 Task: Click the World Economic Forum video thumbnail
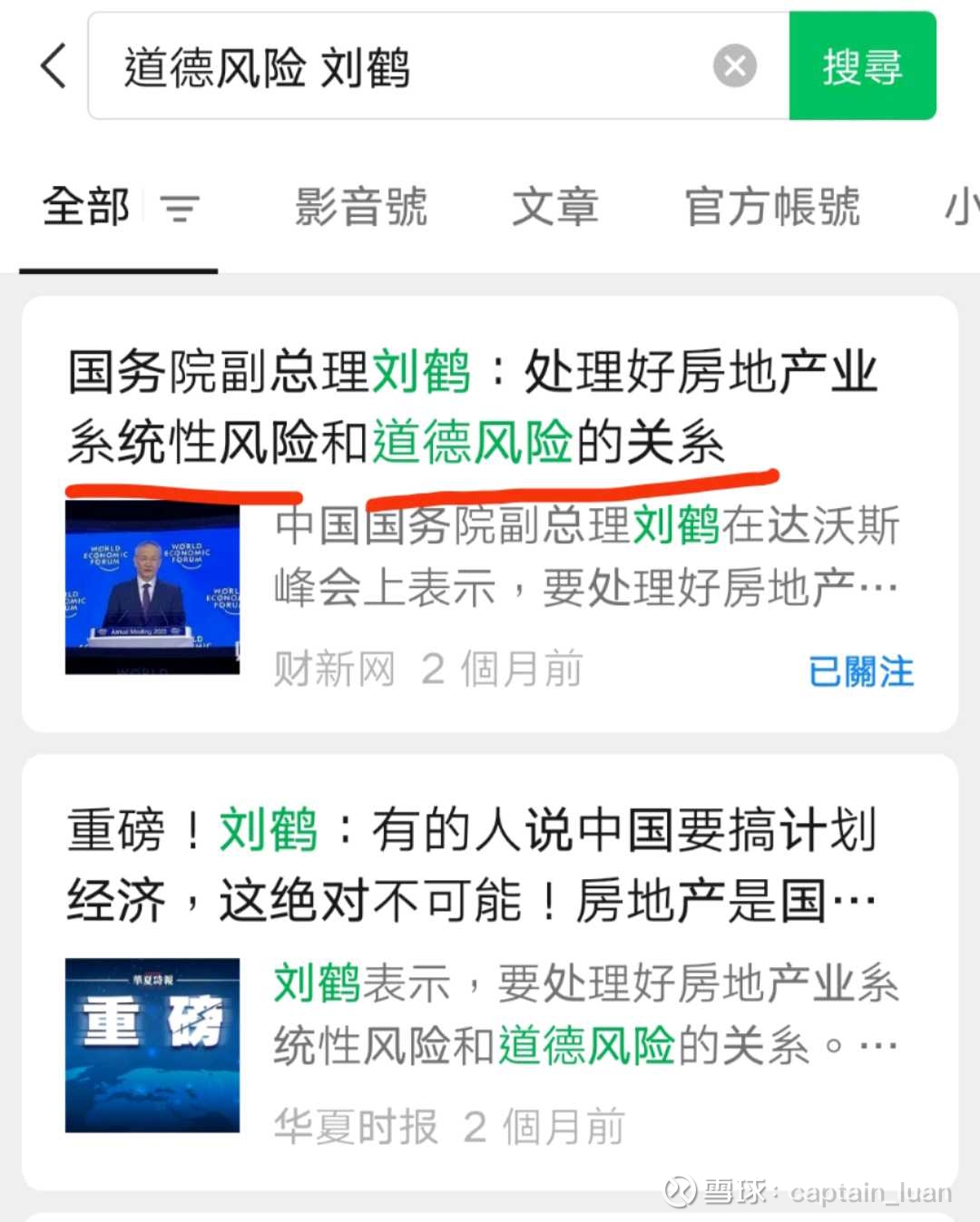(152, 588)
